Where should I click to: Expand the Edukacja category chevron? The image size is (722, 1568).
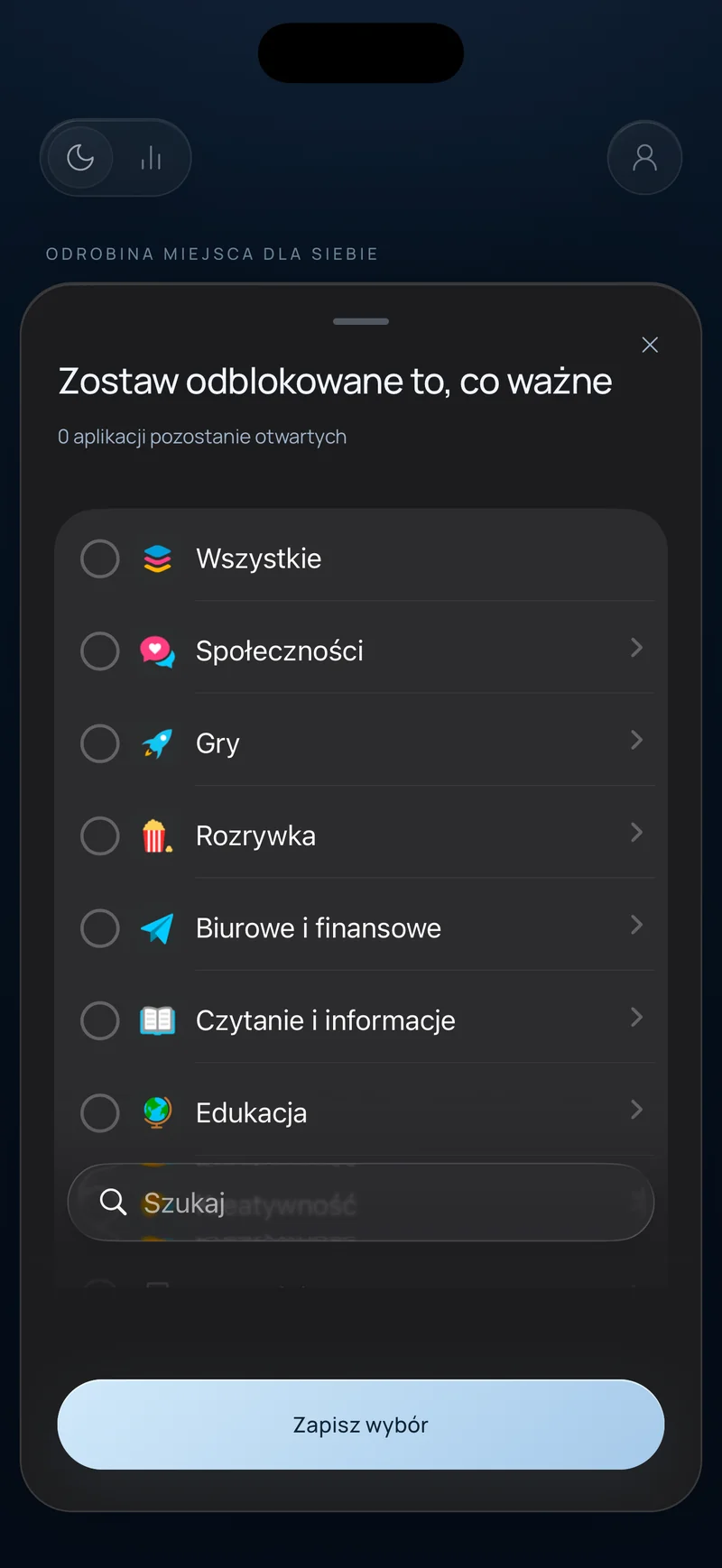tap(636, 1110)
